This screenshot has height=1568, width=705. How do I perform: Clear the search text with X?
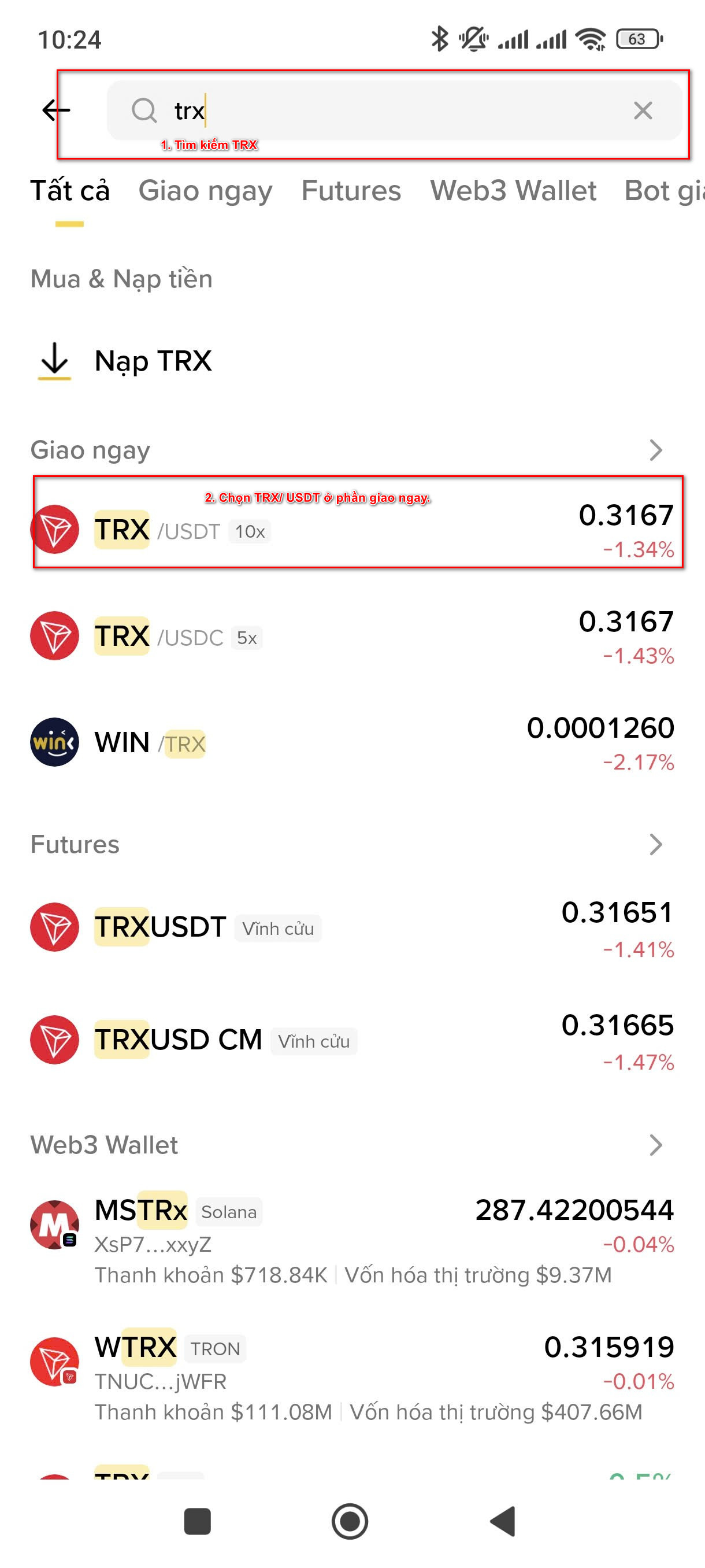pyautogui.click(x=643, y=111)
